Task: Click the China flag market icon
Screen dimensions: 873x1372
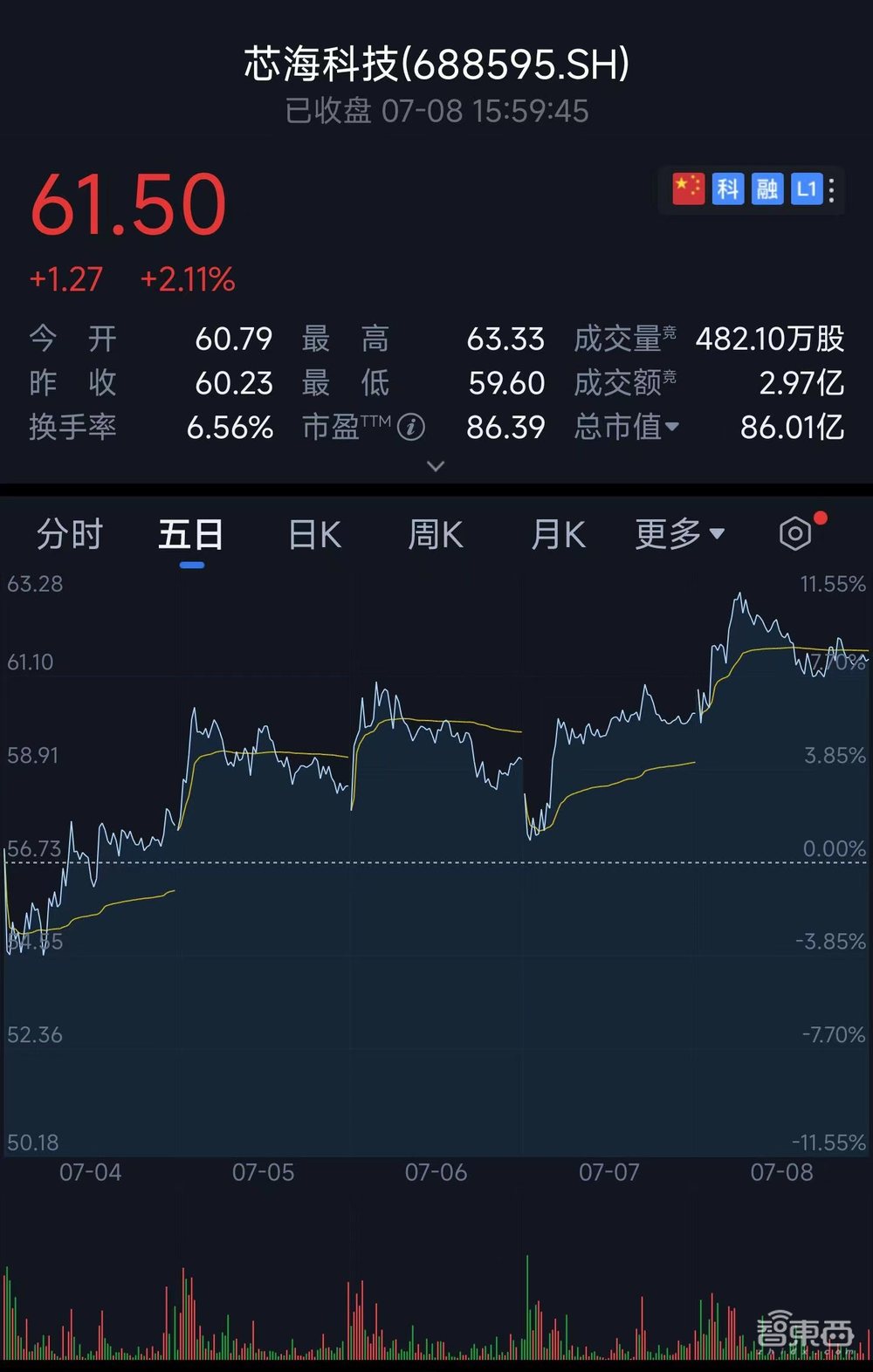Action: [689, 189]
